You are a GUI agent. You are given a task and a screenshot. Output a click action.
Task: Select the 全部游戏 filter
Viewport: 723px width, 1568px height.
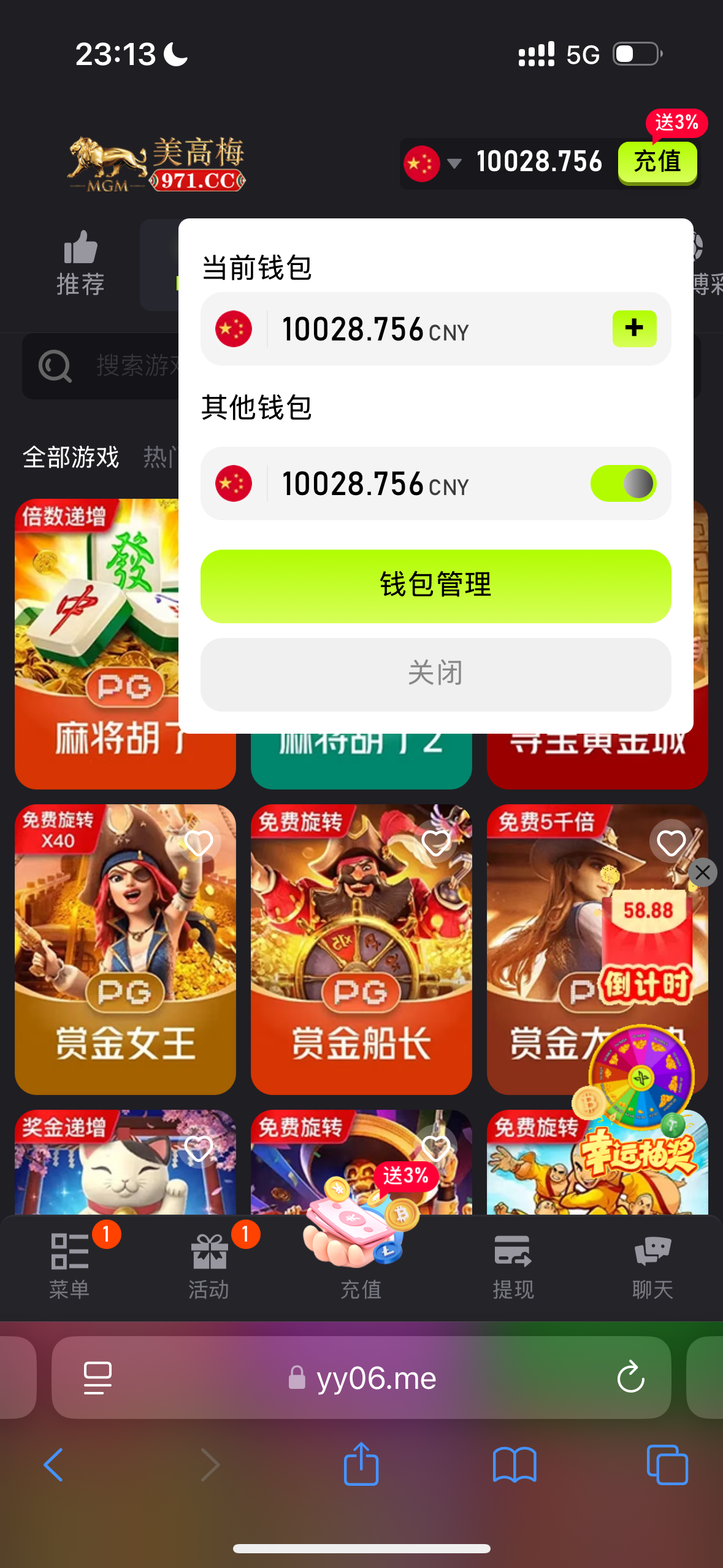coord(71,457)
